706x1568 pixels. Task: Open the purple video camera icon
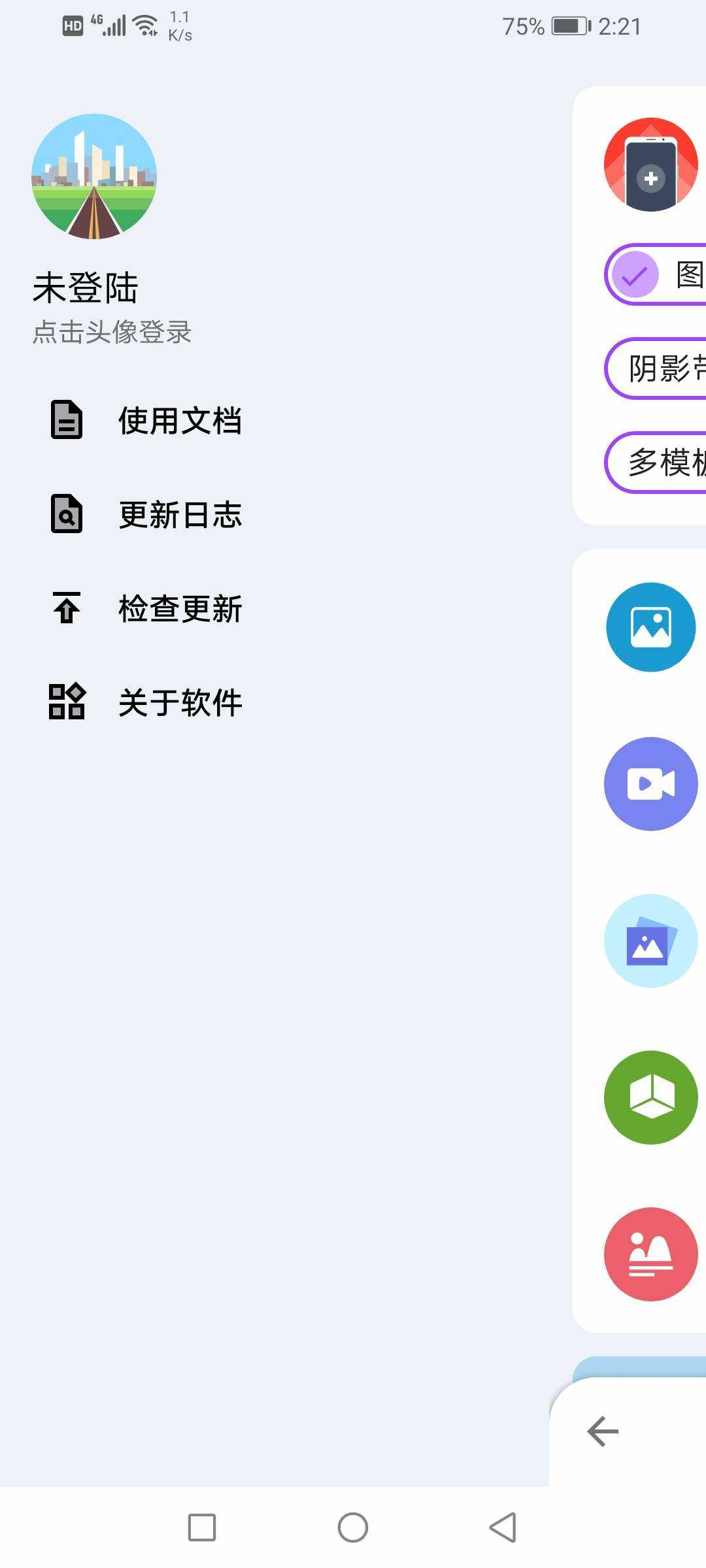tap(650, 784)
